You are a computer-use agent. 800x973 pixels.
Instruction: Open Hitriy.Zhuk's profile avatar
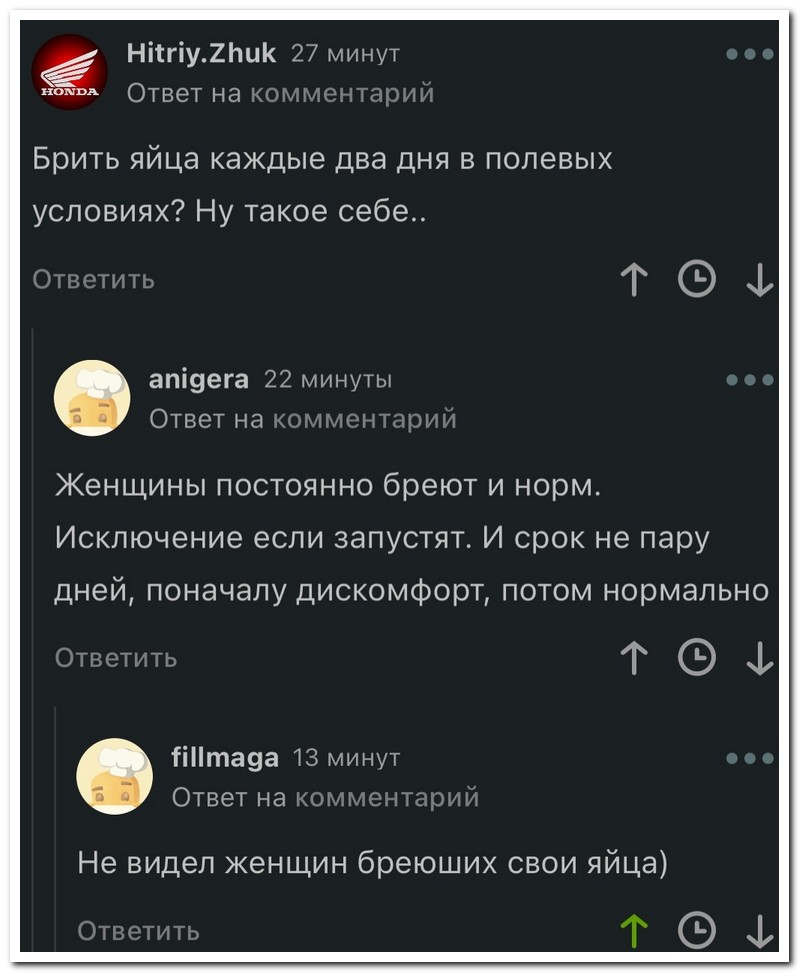point(70,72)
